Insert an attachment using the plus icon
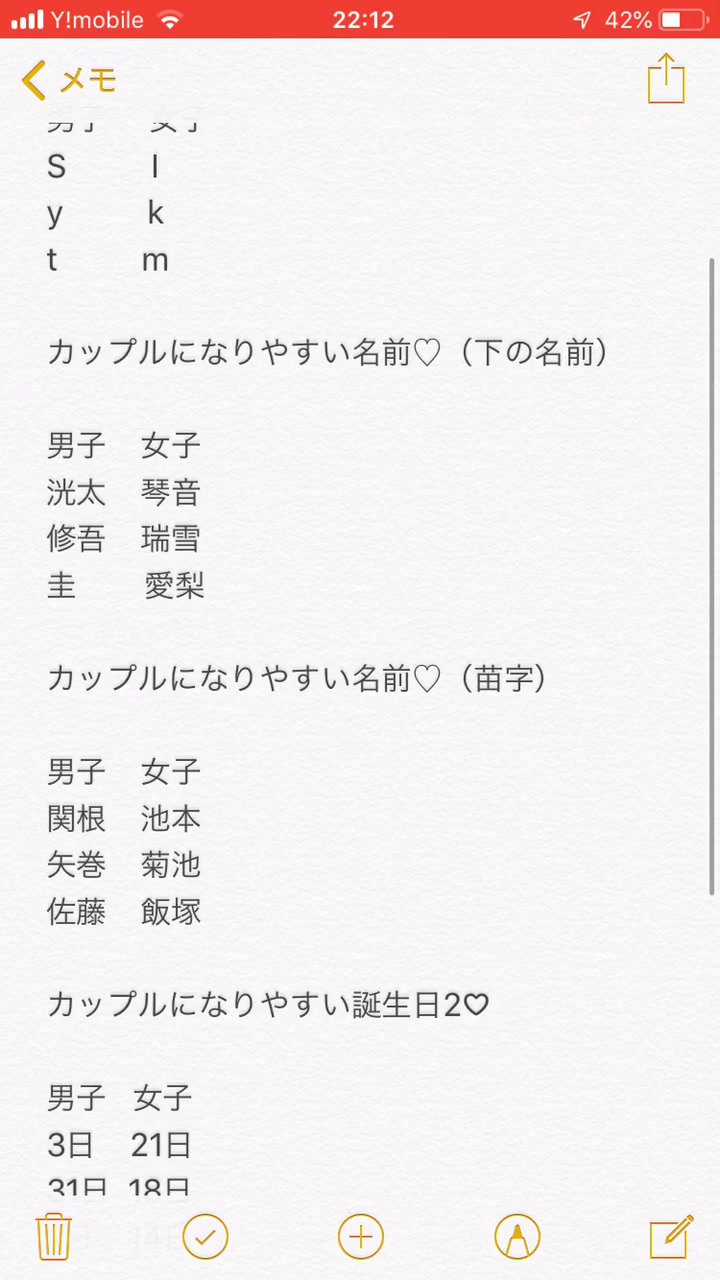The height and width of the screenshot is (1280, 720). pyautogui.click(x=361, y=1237)
